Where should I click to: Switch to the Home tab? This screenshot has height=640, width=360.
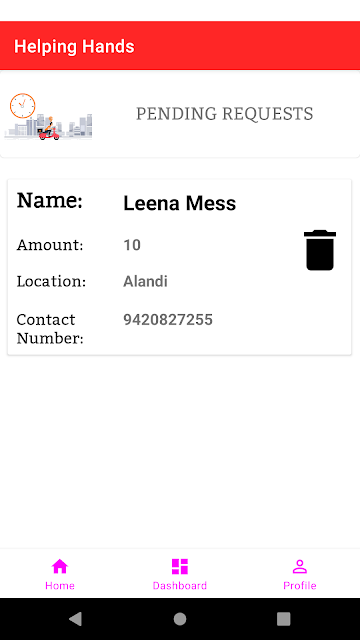pos(60,574)
